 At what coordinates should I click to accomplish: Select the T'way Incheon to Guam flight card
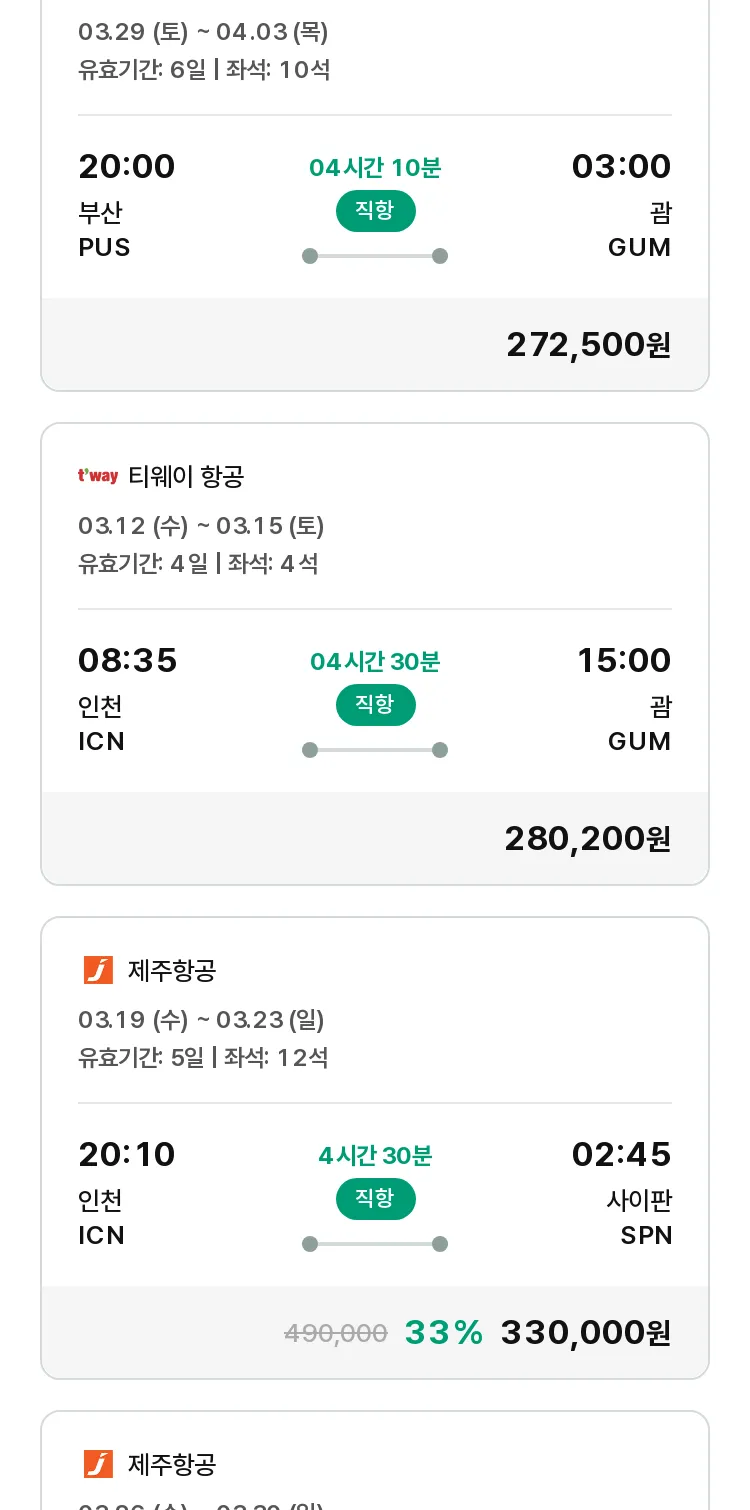375,654
